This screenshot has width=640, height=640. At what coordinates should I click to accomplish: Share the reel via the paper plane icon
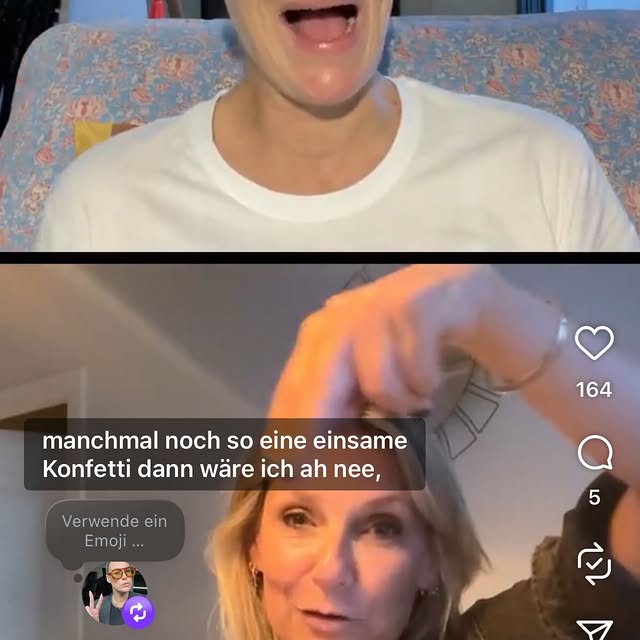[x=594, y=630]
